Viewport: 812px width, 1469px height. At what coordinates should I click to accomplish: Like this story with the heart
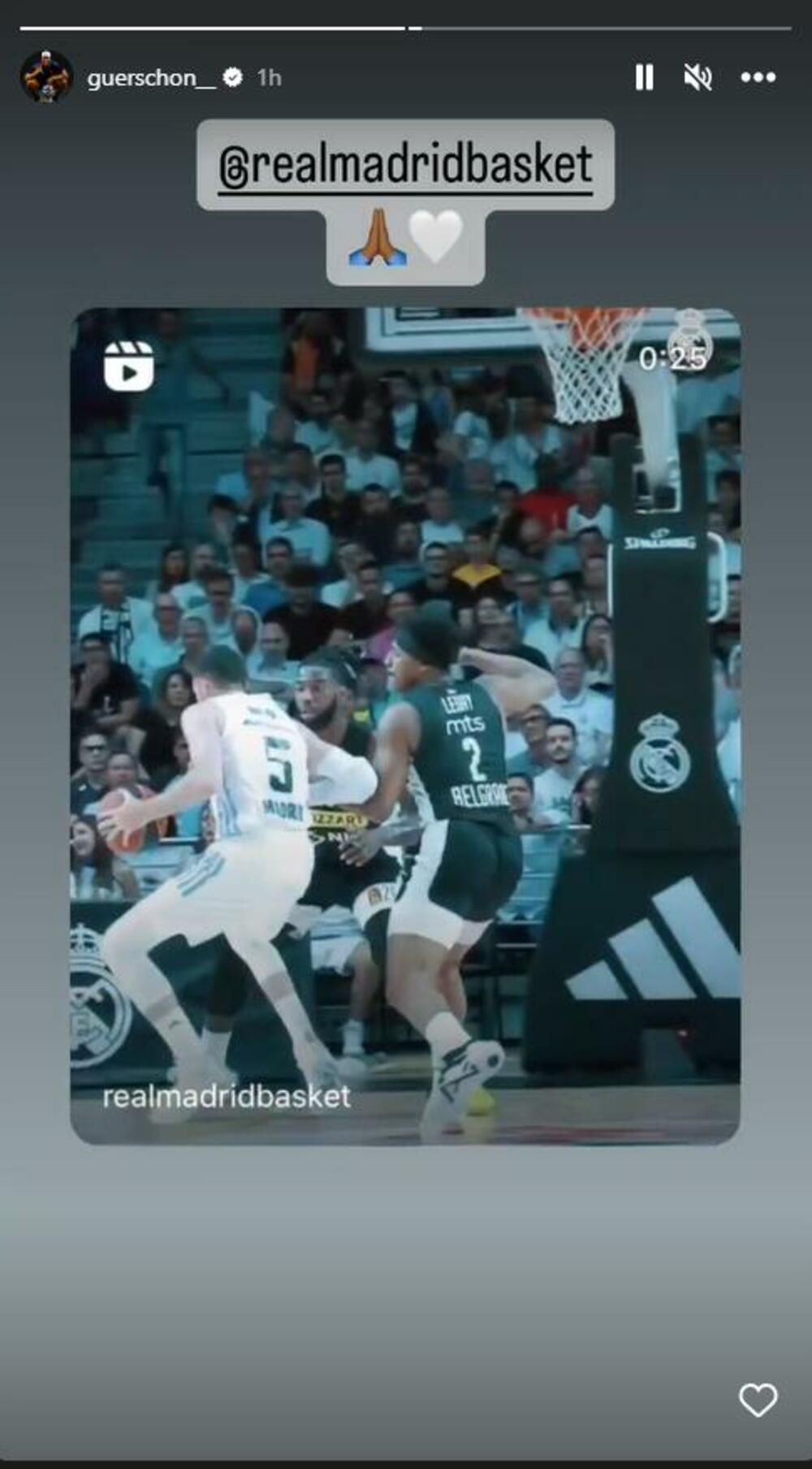tap(758, 1400)
